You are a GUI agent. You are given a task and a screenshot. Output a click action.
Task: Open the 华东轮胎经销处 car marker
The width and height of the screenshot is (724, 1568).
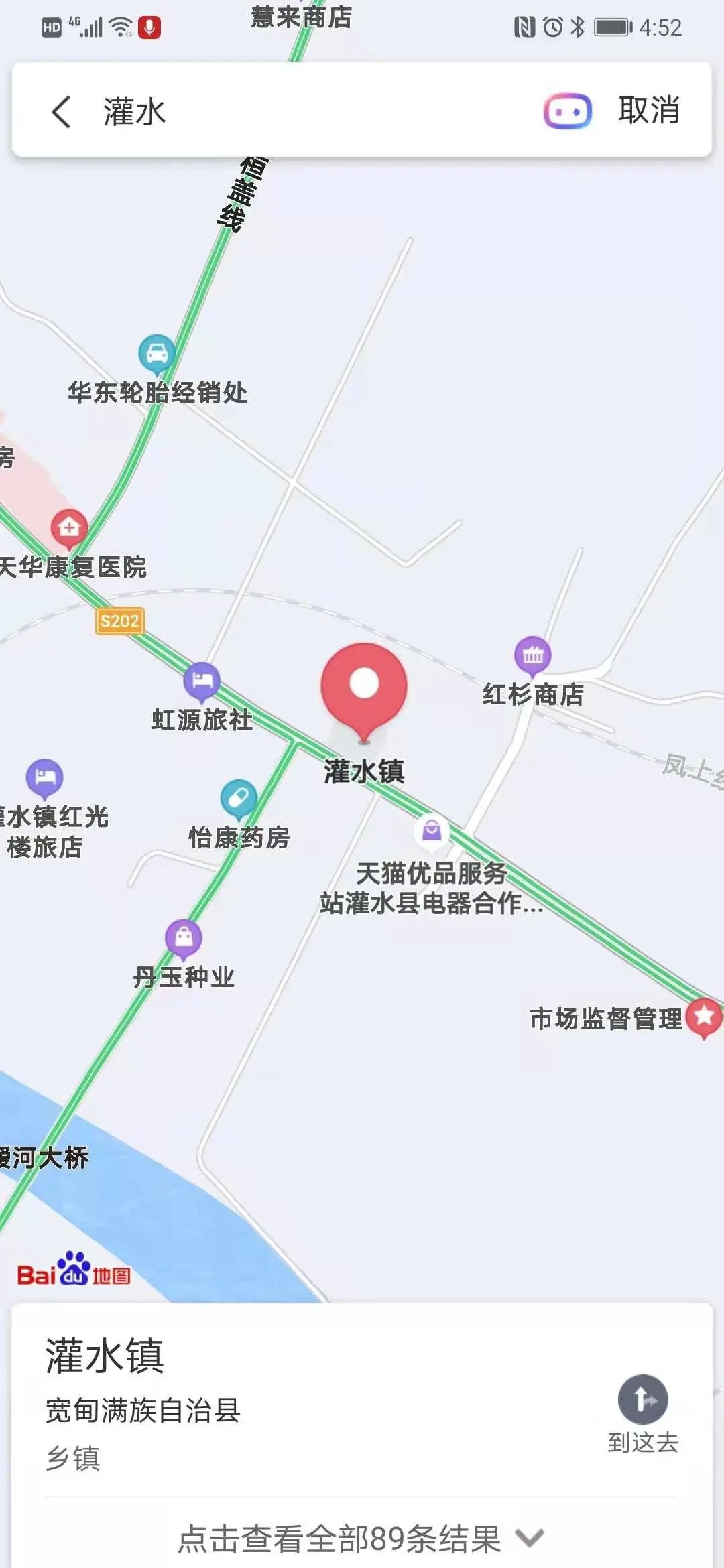tap(157, 353)
